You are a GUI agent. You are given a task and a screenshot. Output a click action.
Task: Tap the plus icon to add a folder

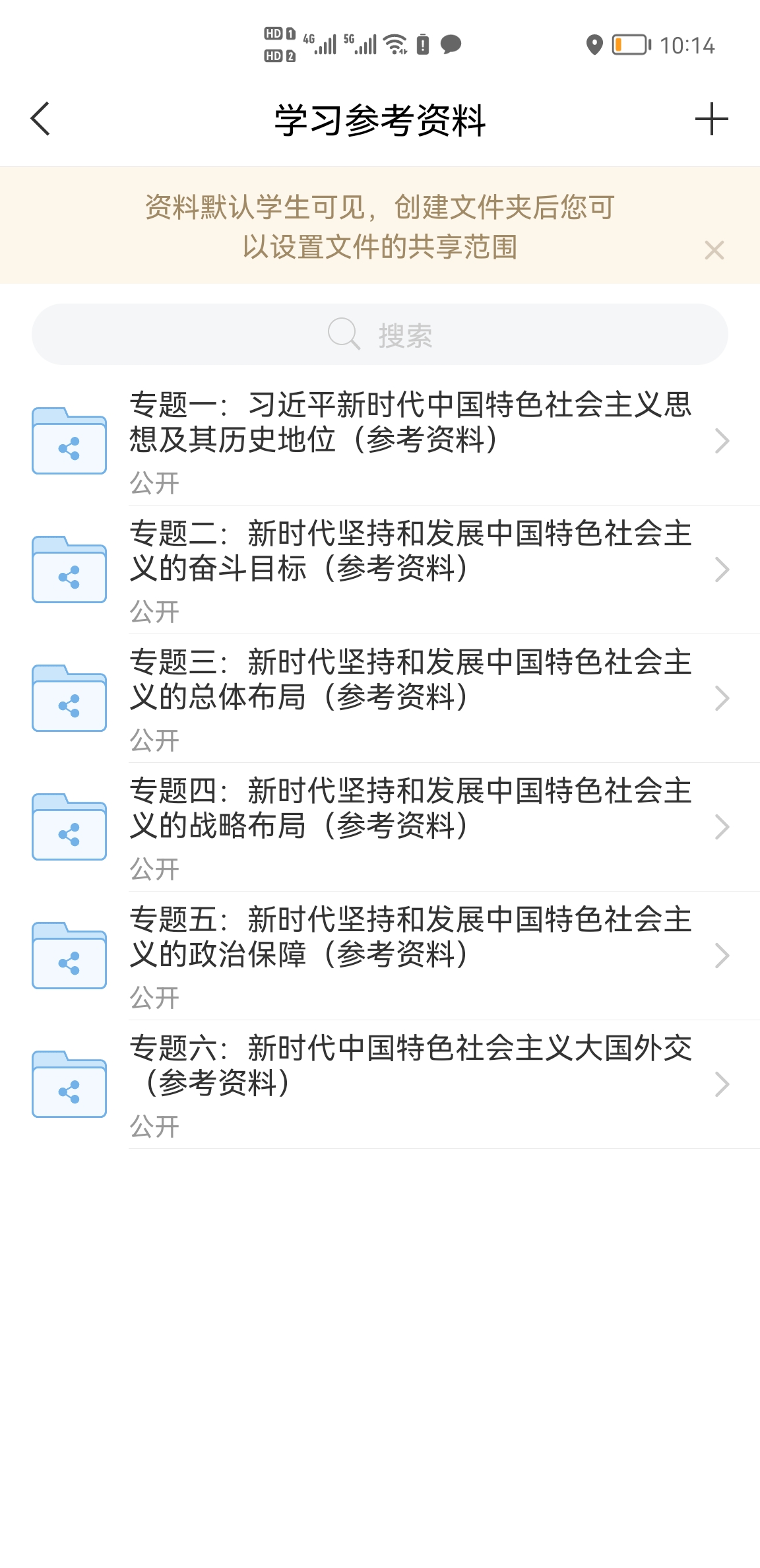pos(711,119)
